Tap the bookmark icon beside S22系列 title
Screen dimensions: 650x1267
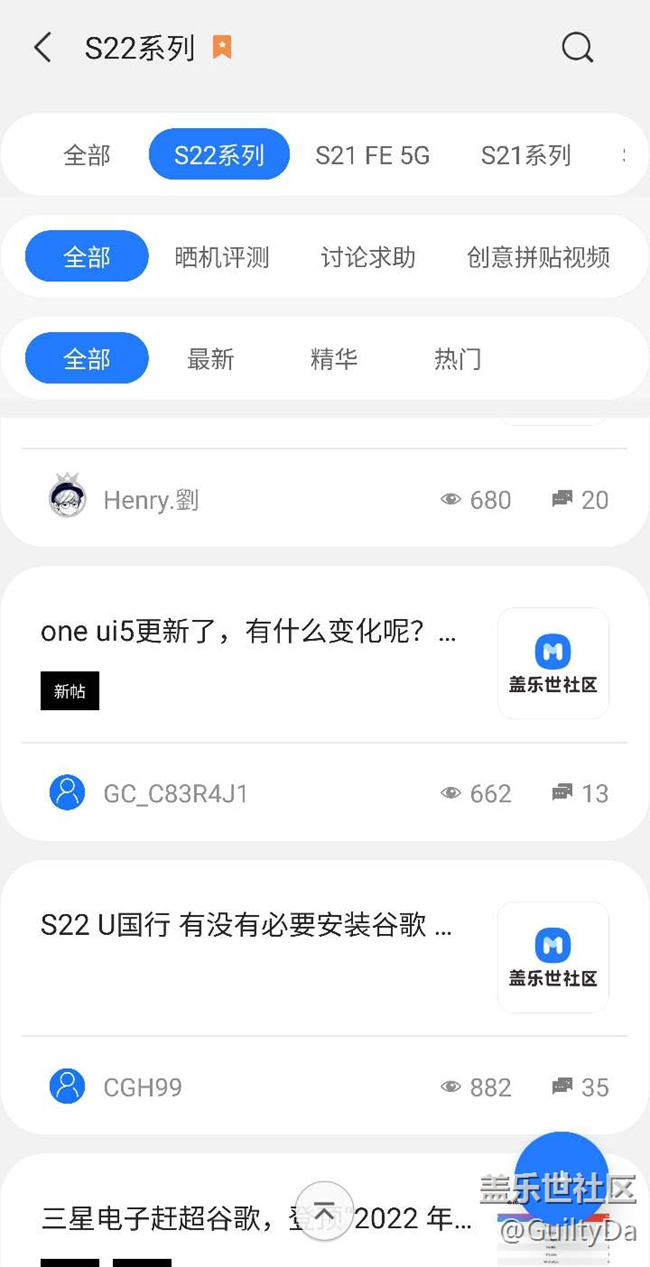coord(222,47)
